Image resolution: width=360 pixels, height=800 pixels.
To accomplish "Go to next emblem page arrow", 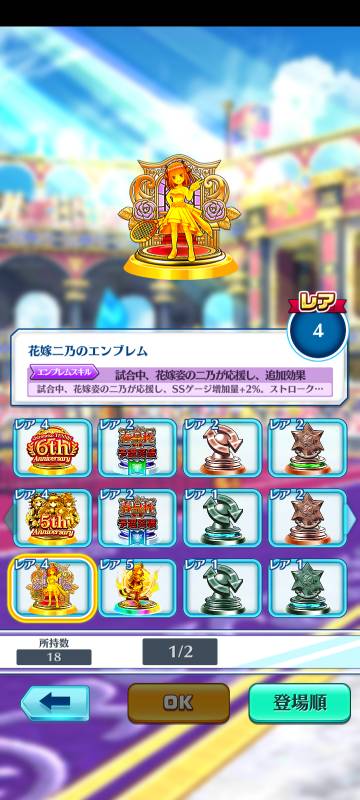I will tap(352, 518).
